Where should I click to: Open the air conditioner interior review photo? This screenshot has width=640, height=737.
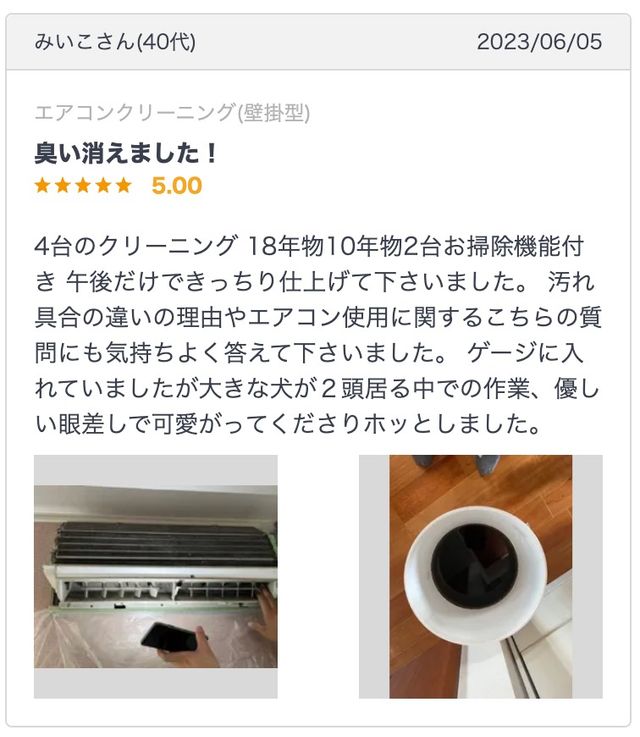[156, 576]
